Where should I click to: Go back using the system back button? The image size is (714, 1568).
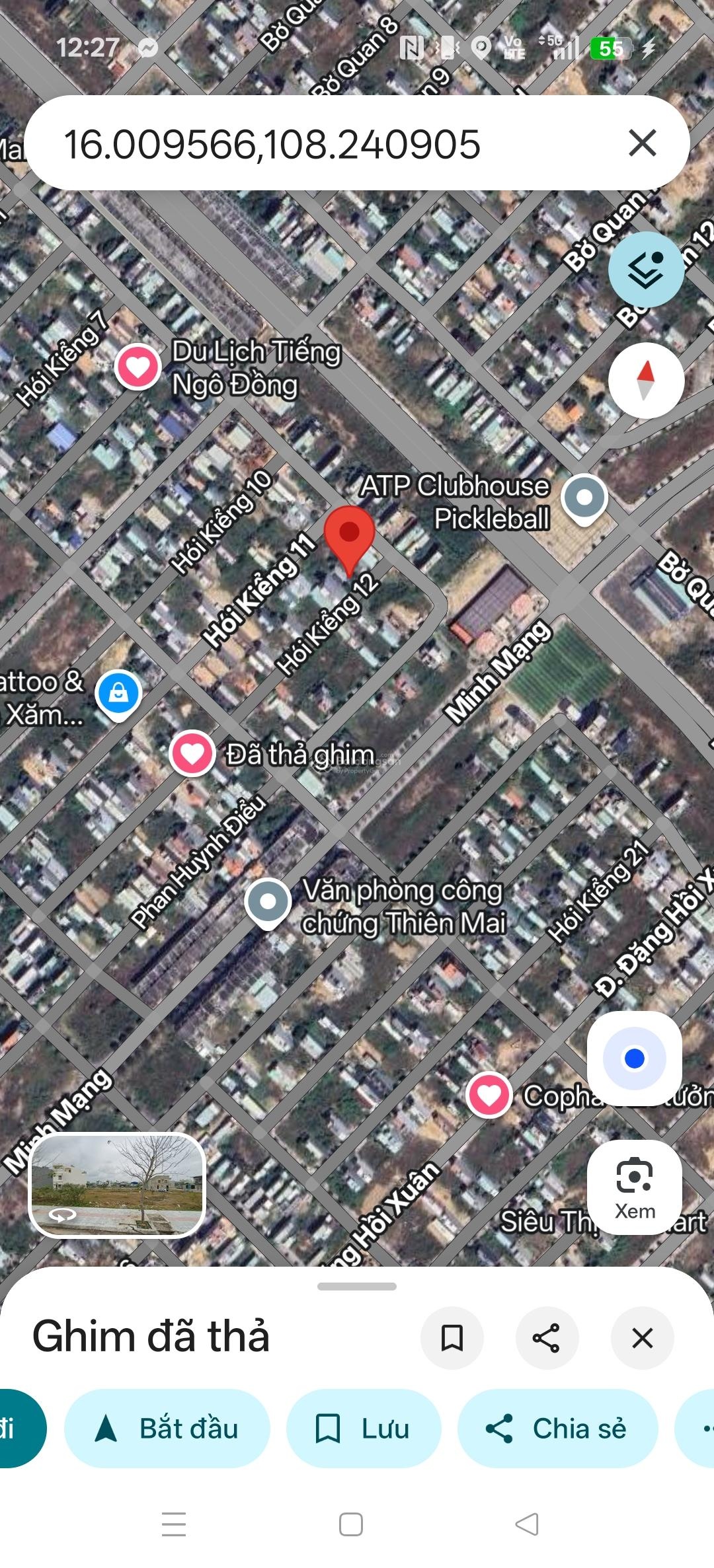point(527,1524)
